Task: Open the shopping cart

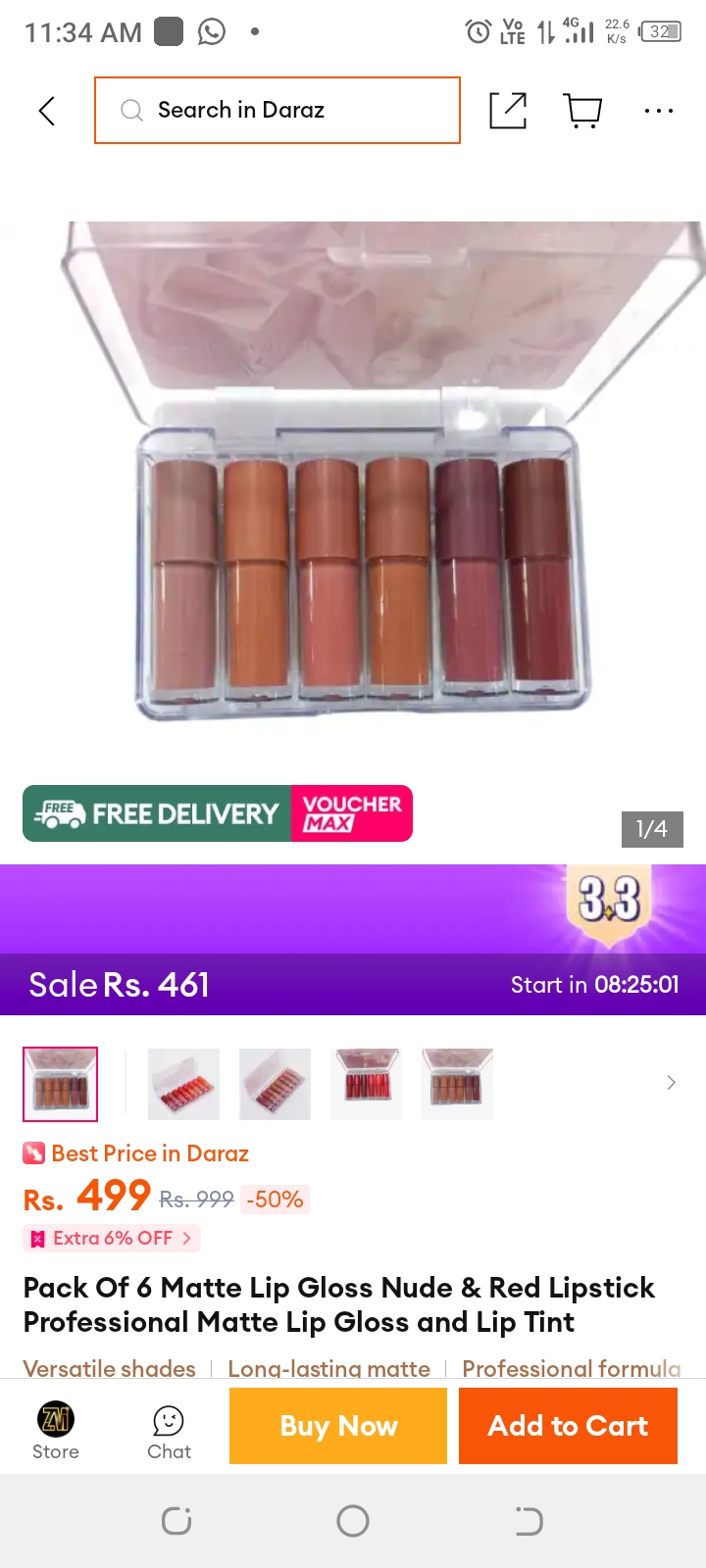Action: (583, 111)
